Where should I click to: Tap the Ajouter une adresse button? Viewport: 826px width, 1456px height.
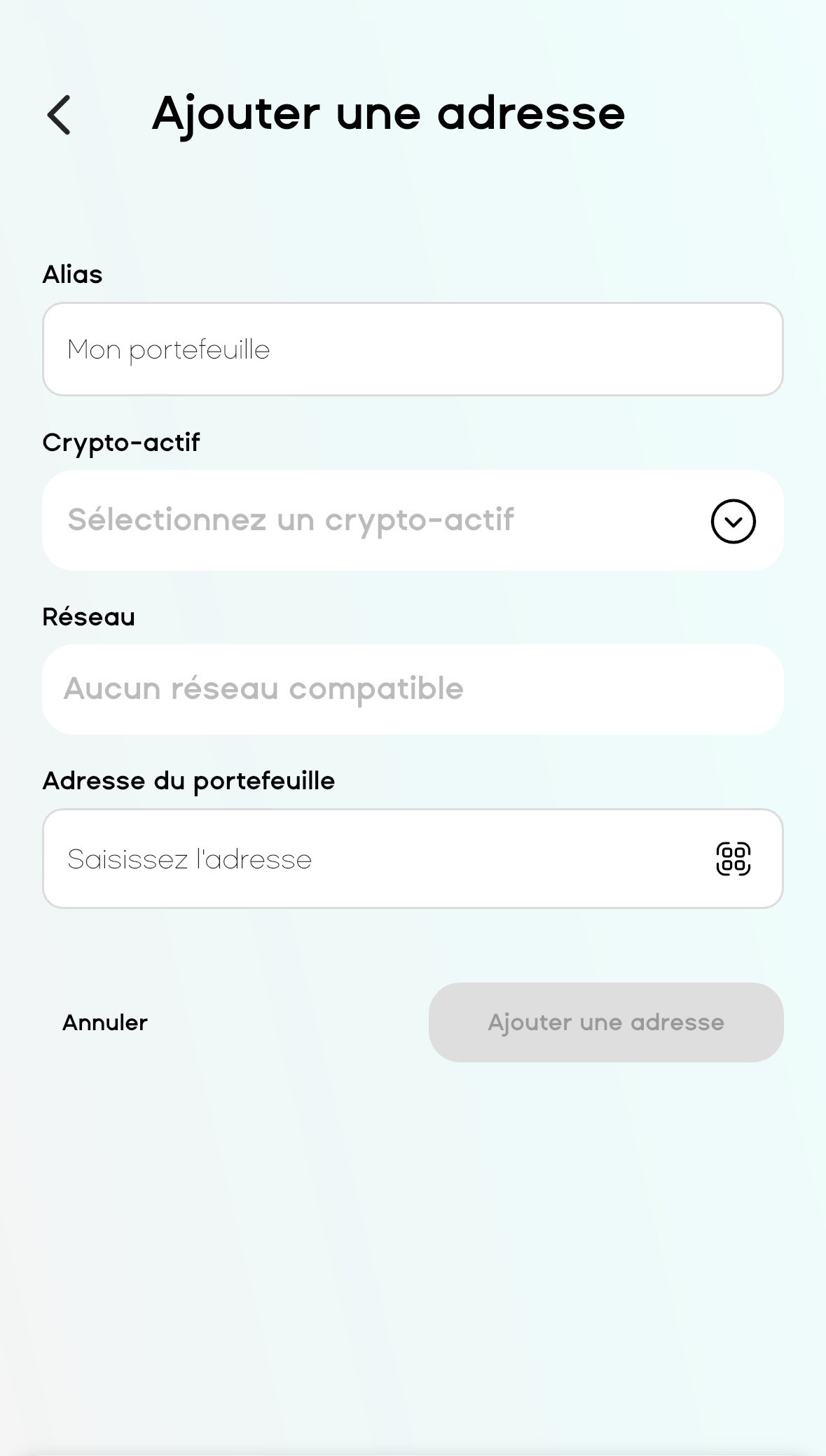click(x=605, y=1022)
